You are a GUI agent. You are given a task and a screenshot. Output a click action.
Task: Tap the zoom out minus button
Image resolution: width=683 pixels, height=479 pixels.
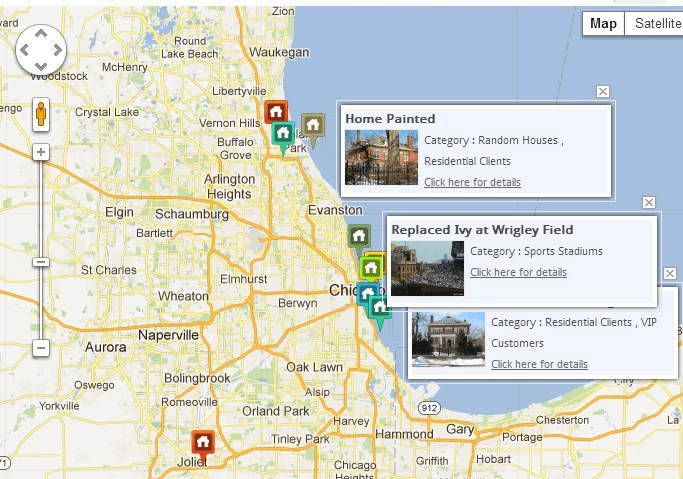[x=41, y=348]
